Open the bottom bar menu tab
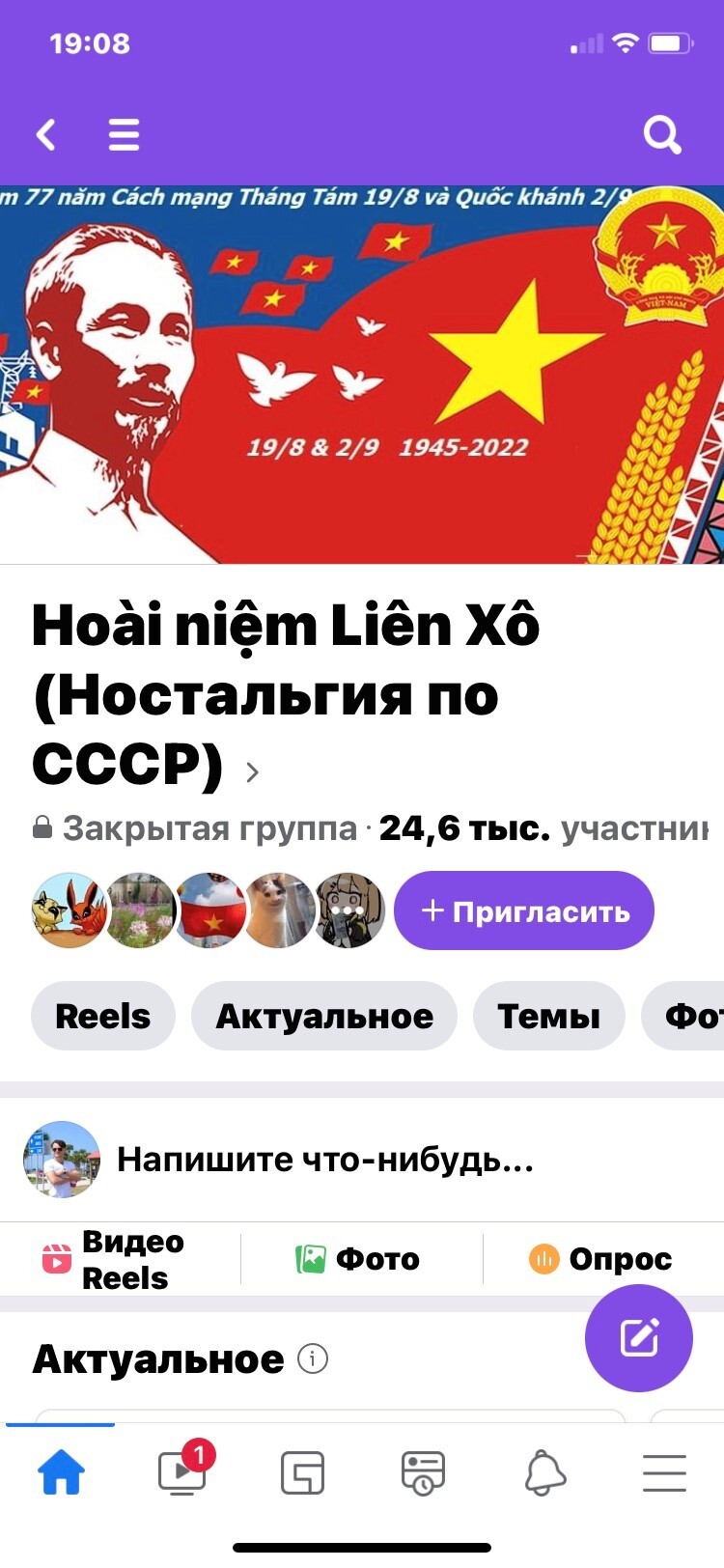Image resolution: width=724 pixels, height=1568 pixels. [x=664, y=1473]
